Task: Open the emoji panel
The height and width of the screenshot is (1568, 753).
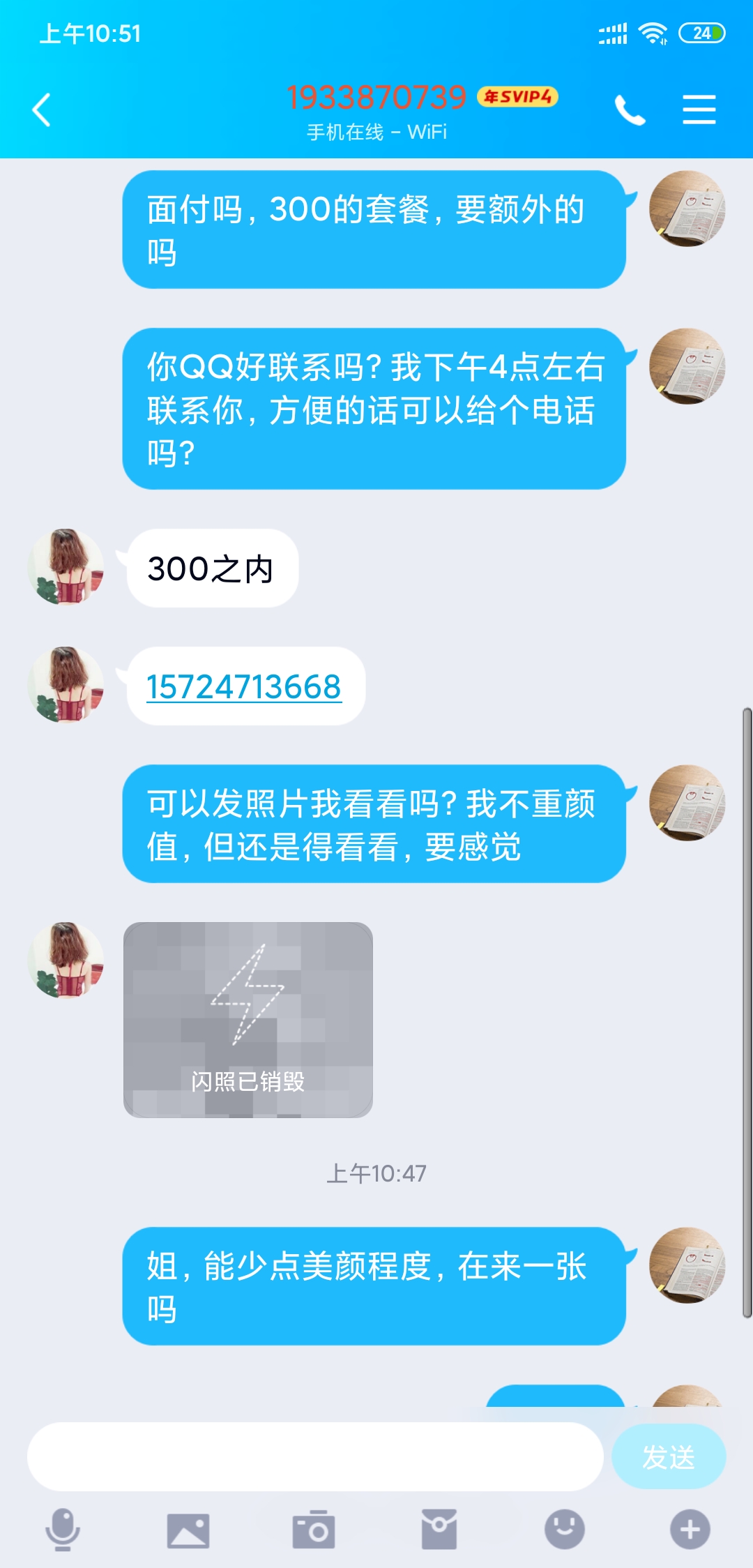Action: click(565, 1529)
